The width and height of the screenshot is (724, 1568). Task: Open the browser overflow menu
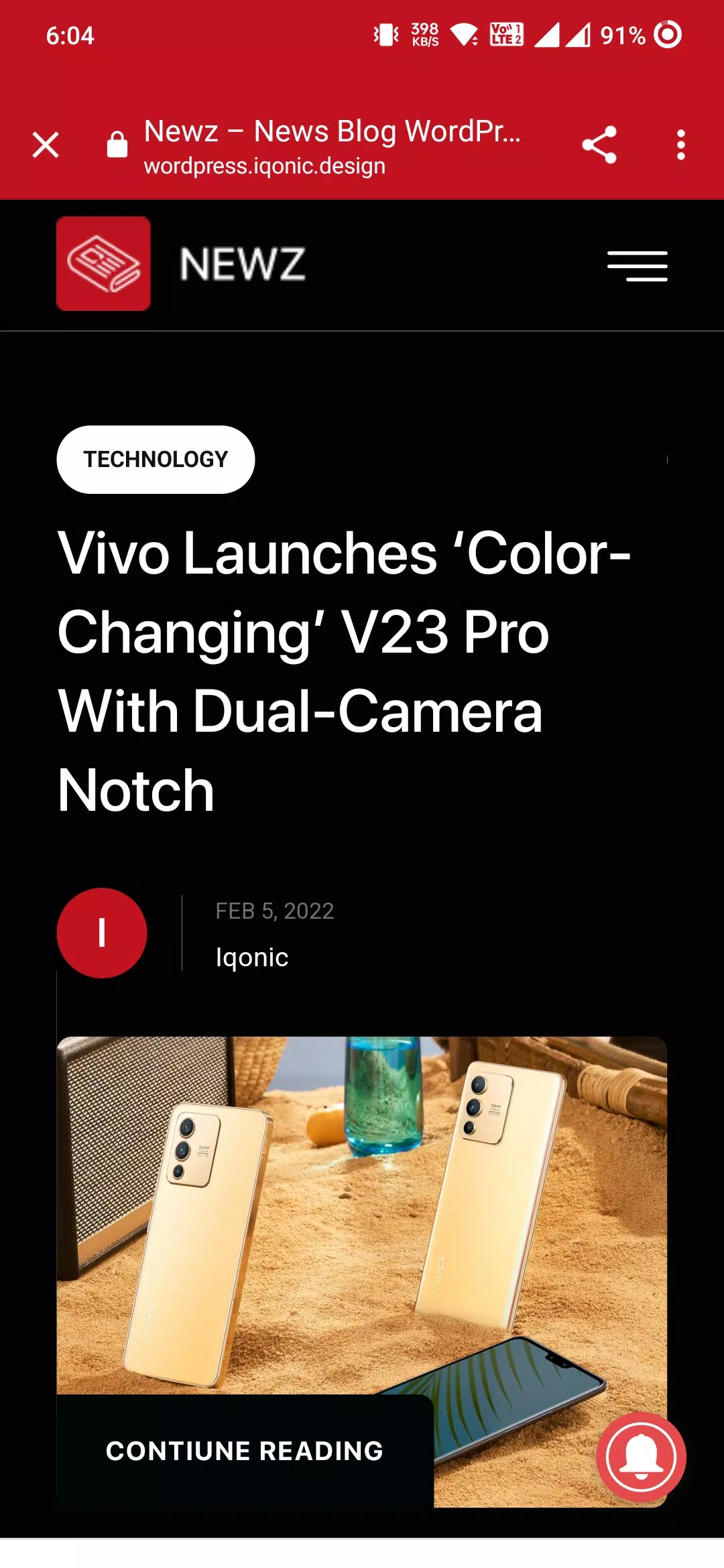click(x=681, y=145)
